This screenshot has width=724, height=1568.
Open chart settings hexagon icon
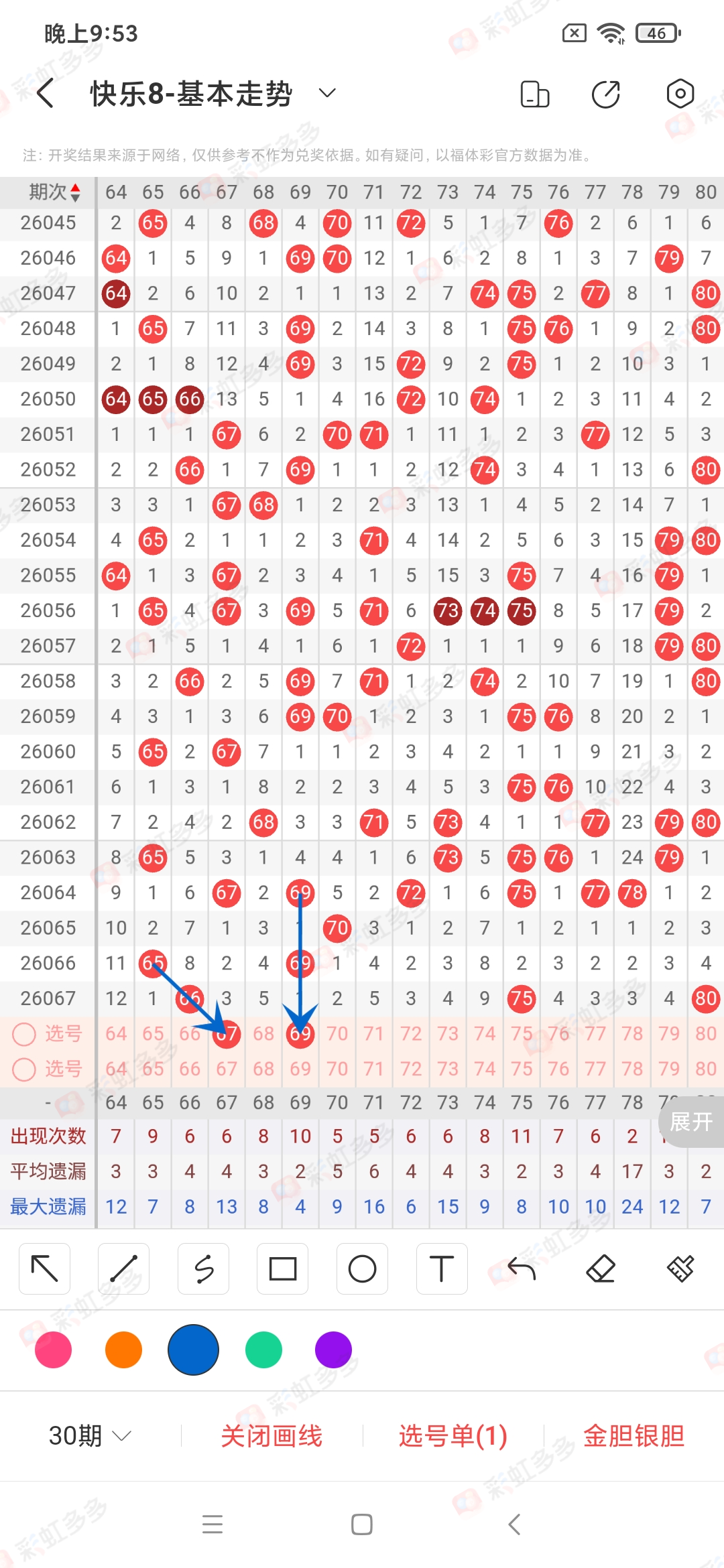coord(680,94)
